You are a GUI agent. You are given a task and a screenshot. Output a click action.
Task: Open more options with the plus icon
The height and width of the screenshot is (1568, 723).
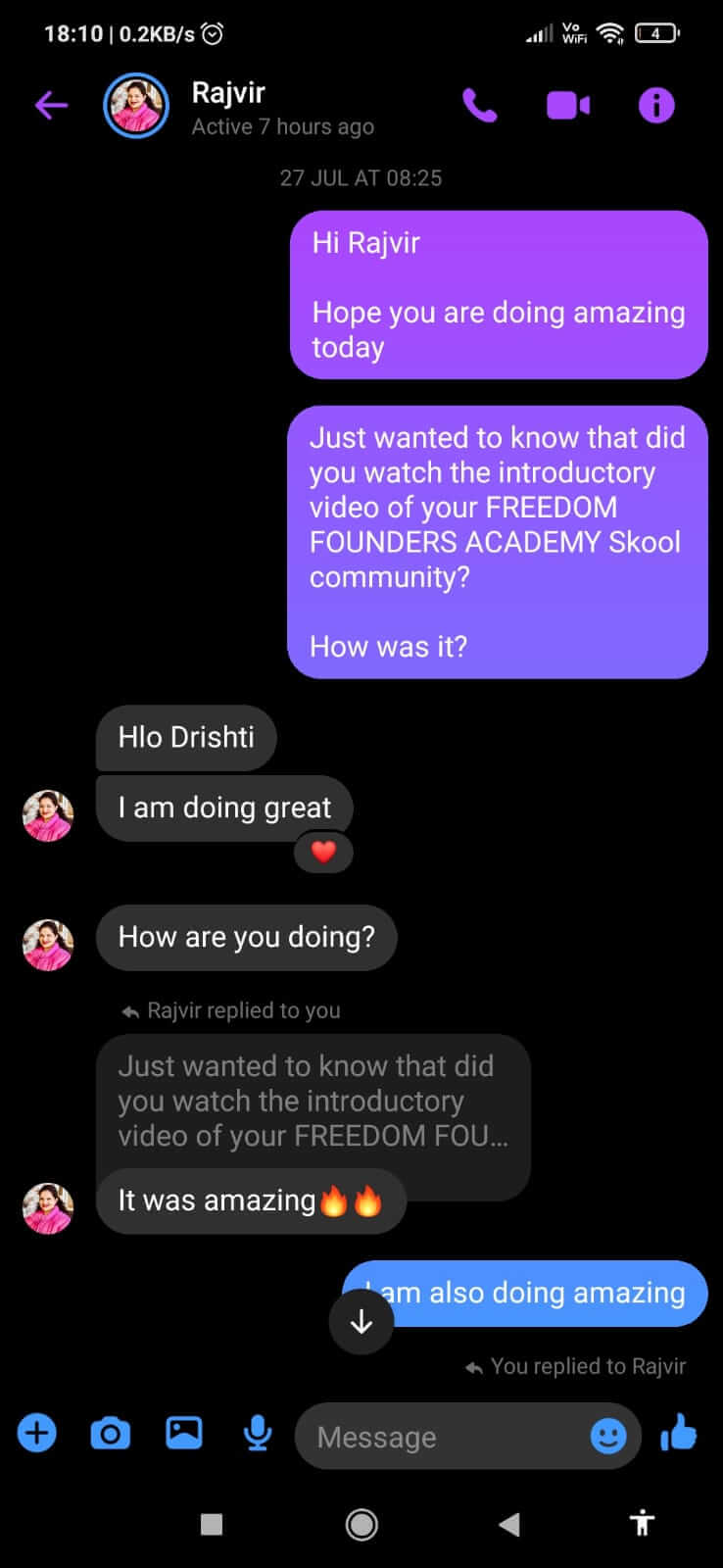tap(37, 1435)
